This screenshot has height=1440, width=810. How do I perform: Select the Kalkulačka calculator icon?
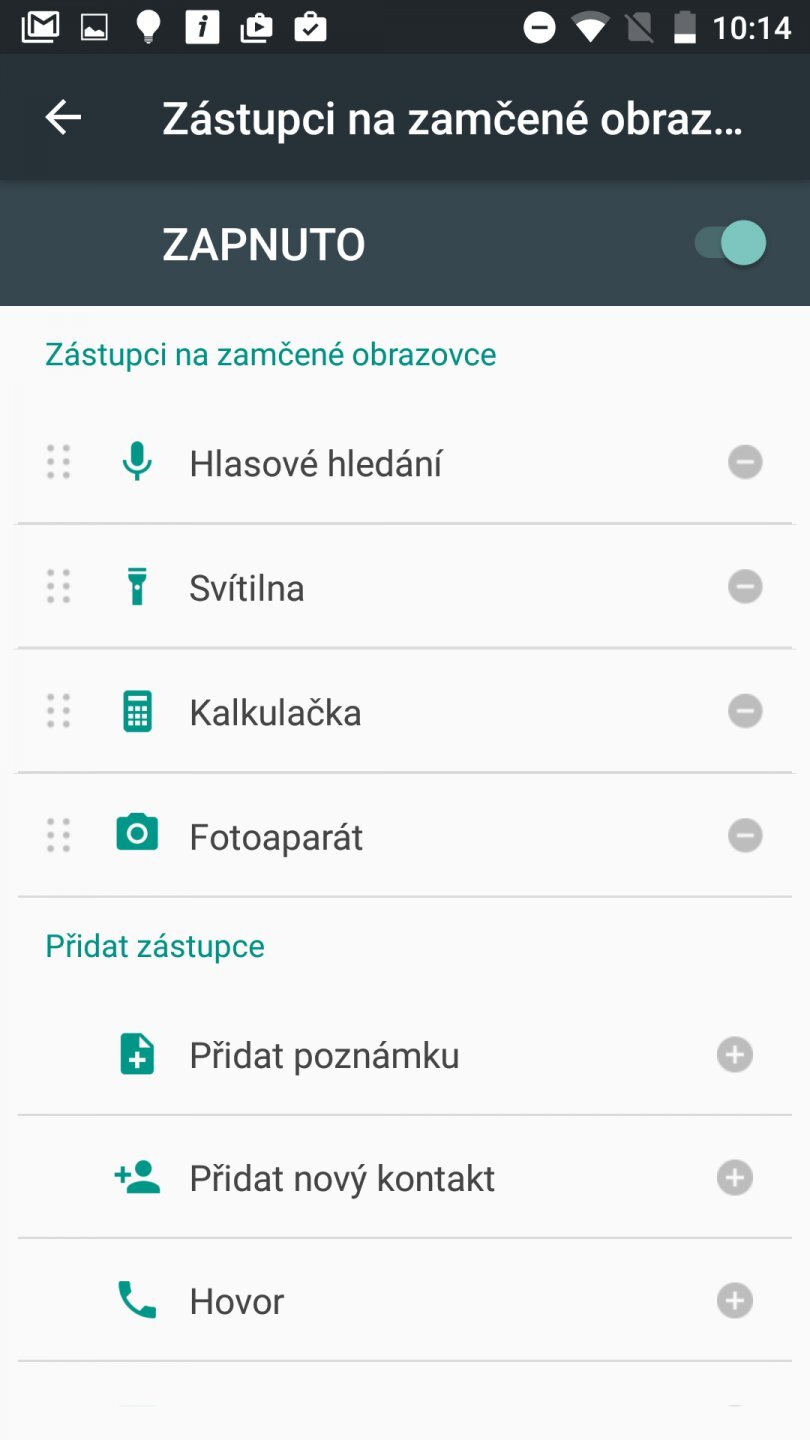(136, 711)
